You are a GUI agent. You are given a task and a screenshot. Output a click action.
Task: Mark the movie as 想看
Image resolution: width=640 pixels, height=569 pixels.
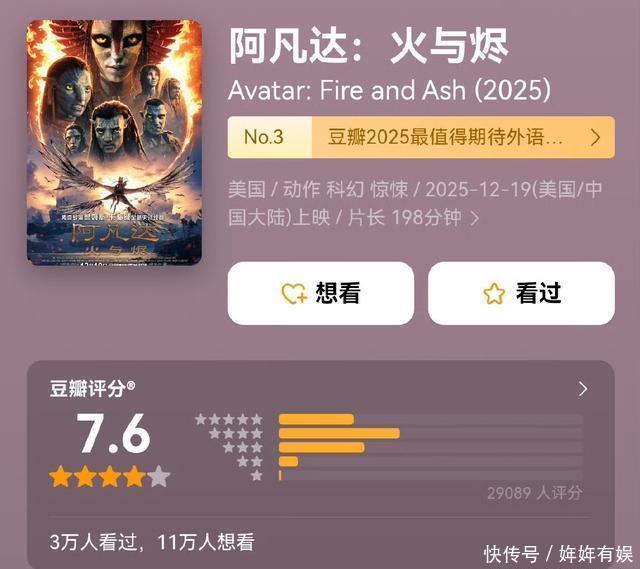coord(320,293)
